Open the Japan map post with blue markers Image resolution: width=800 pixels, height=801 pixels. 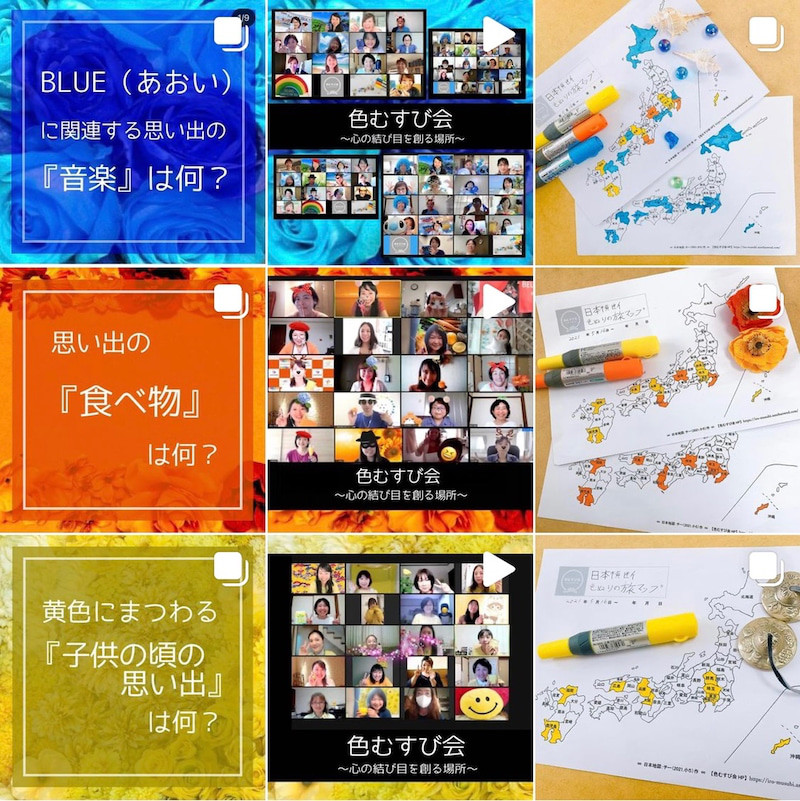coord(668,132)
